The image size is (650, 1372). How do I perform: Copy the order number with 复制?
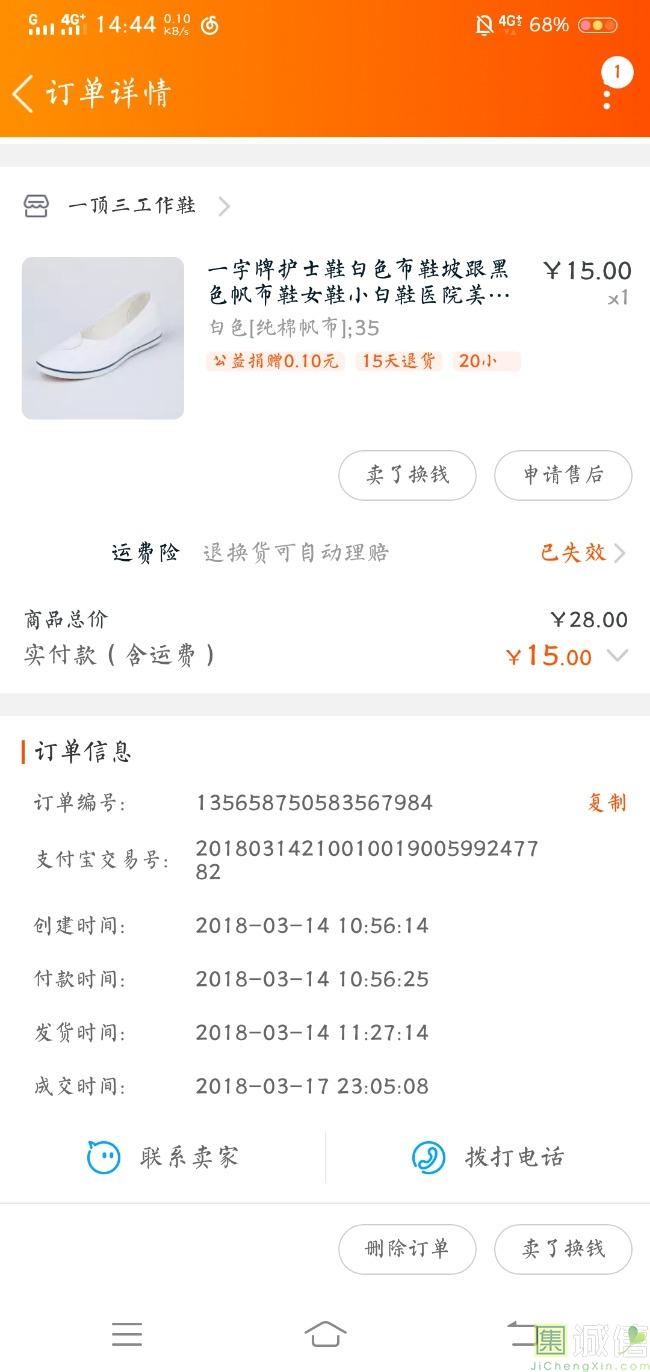tap(607, 803)
